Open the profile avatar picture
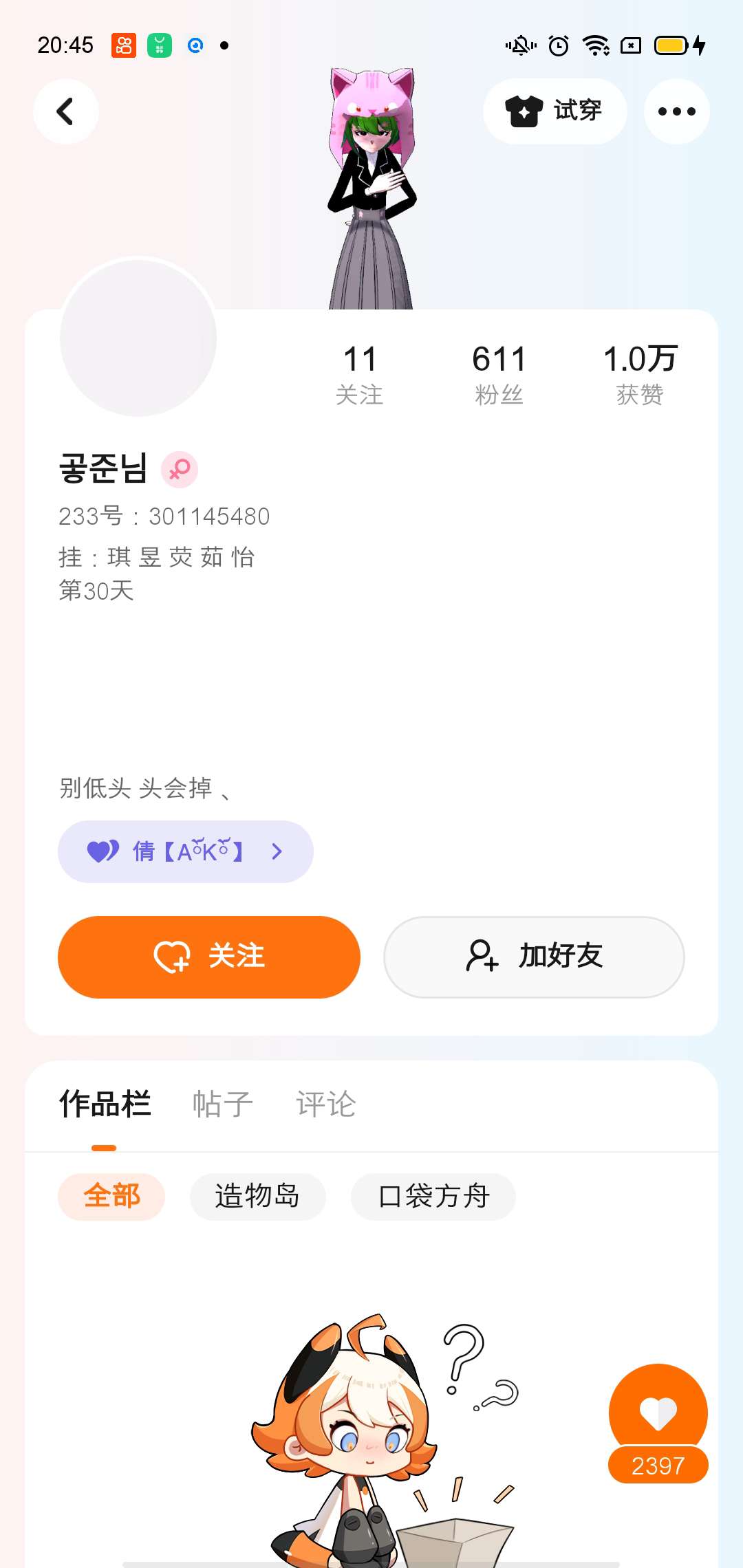Viewport: 743px width, 1568px height. point(138,337)
